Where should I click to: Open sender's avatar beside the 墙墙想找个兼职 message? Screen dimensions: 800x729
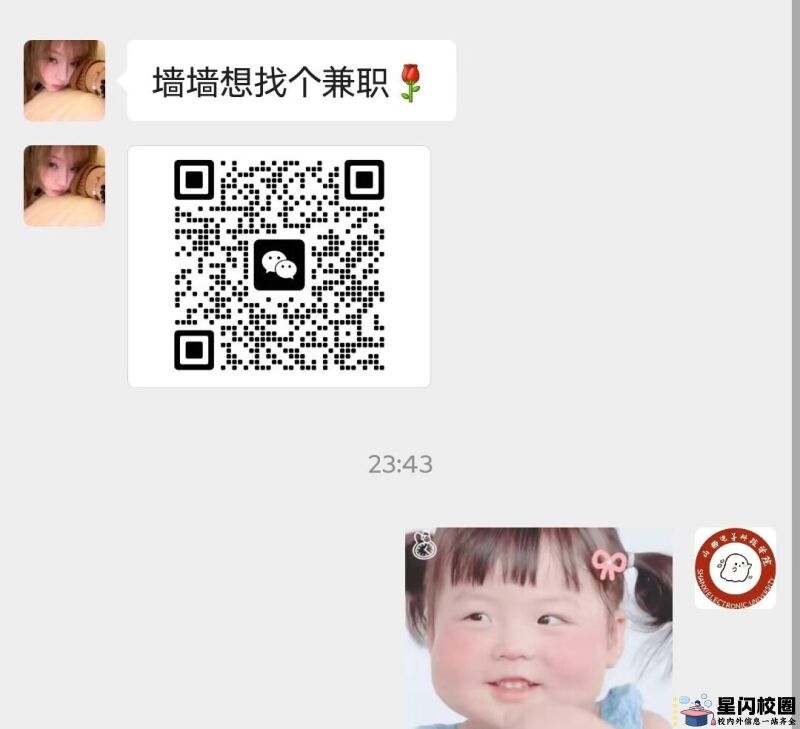[64, 80]
